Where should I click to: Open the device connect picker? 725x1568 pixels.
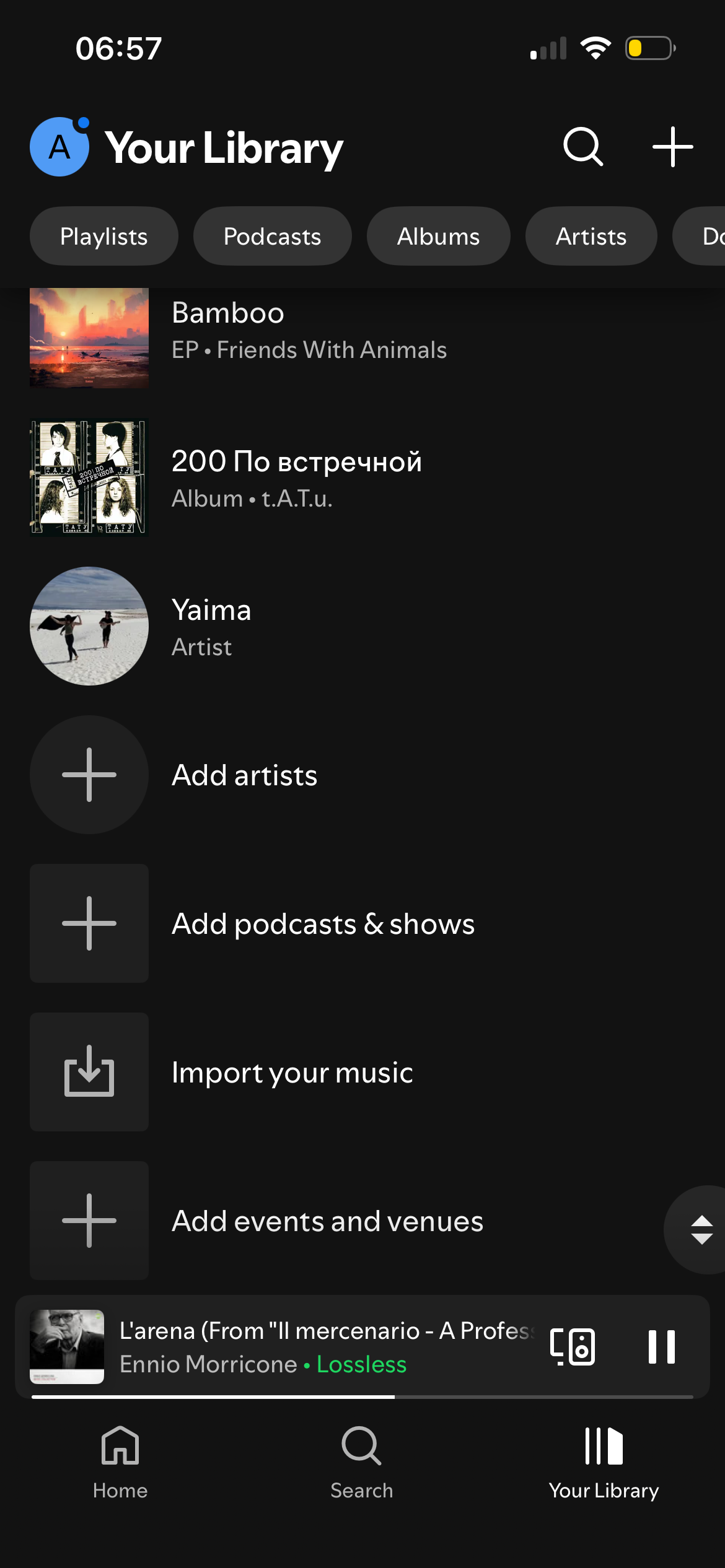pyautogui.click(x=573, y=1347)
